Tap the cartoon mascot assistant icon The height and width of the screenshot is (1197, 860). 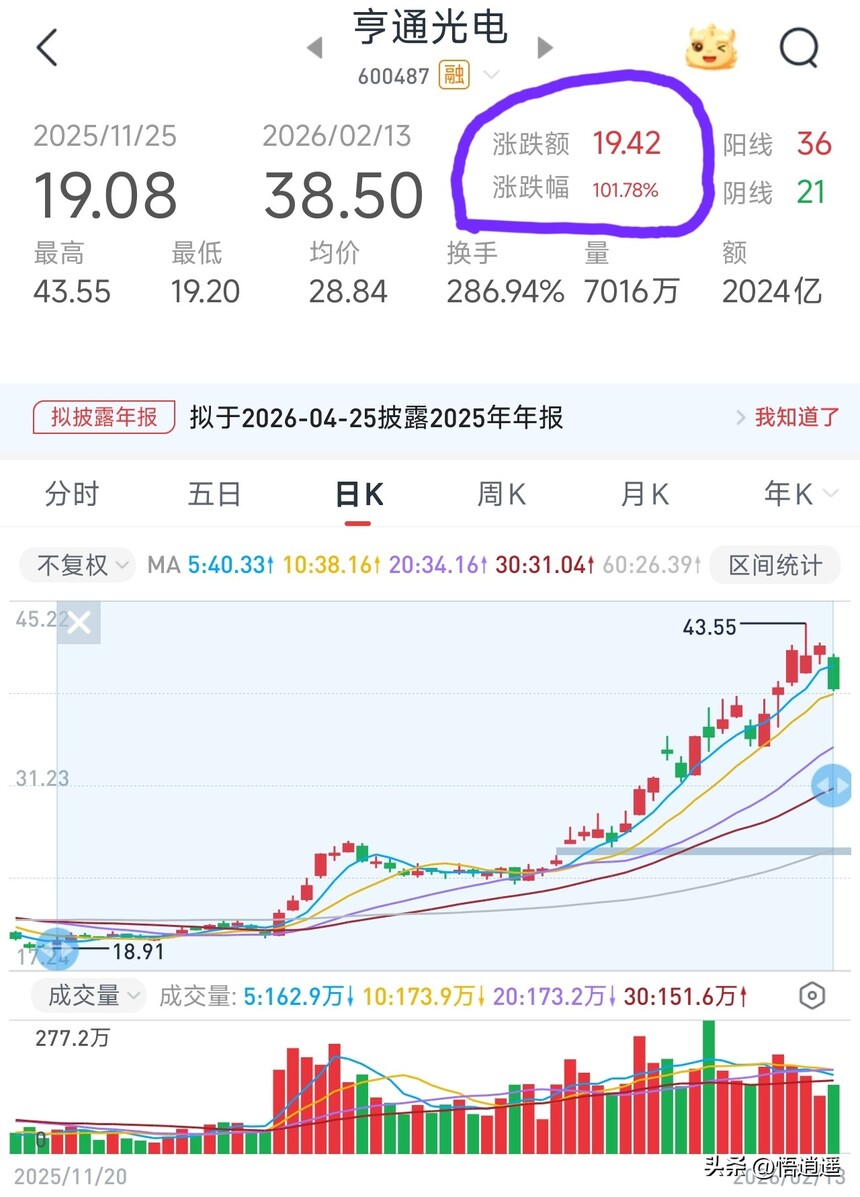pyautogui.click(x=711, y=47)
